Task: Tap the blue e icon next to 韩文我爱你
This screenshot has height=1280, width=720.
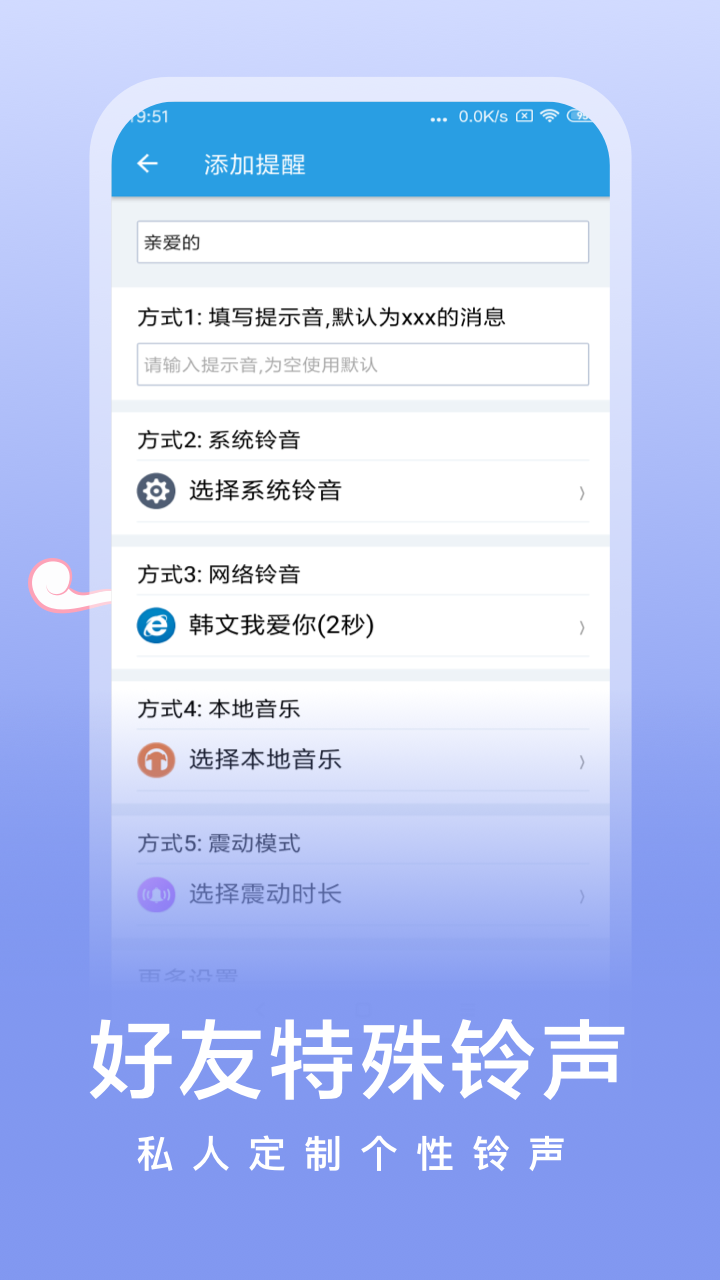Action: coord(156,626)
